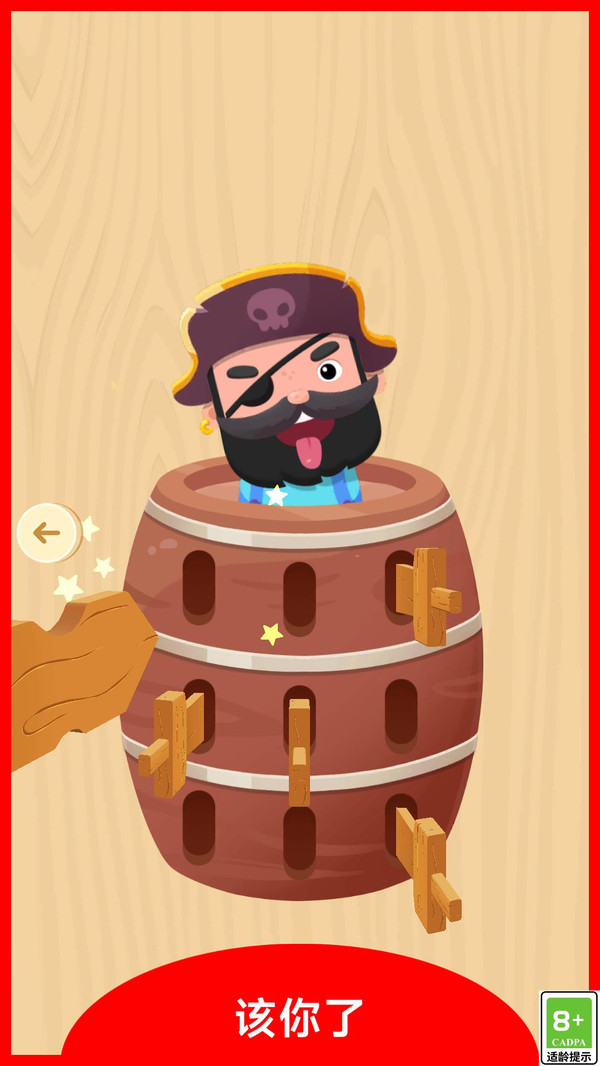Open the CADPA 8+ age rating notice
The width and height of the screenshot is (600, 1066).
pos(569,1027)
